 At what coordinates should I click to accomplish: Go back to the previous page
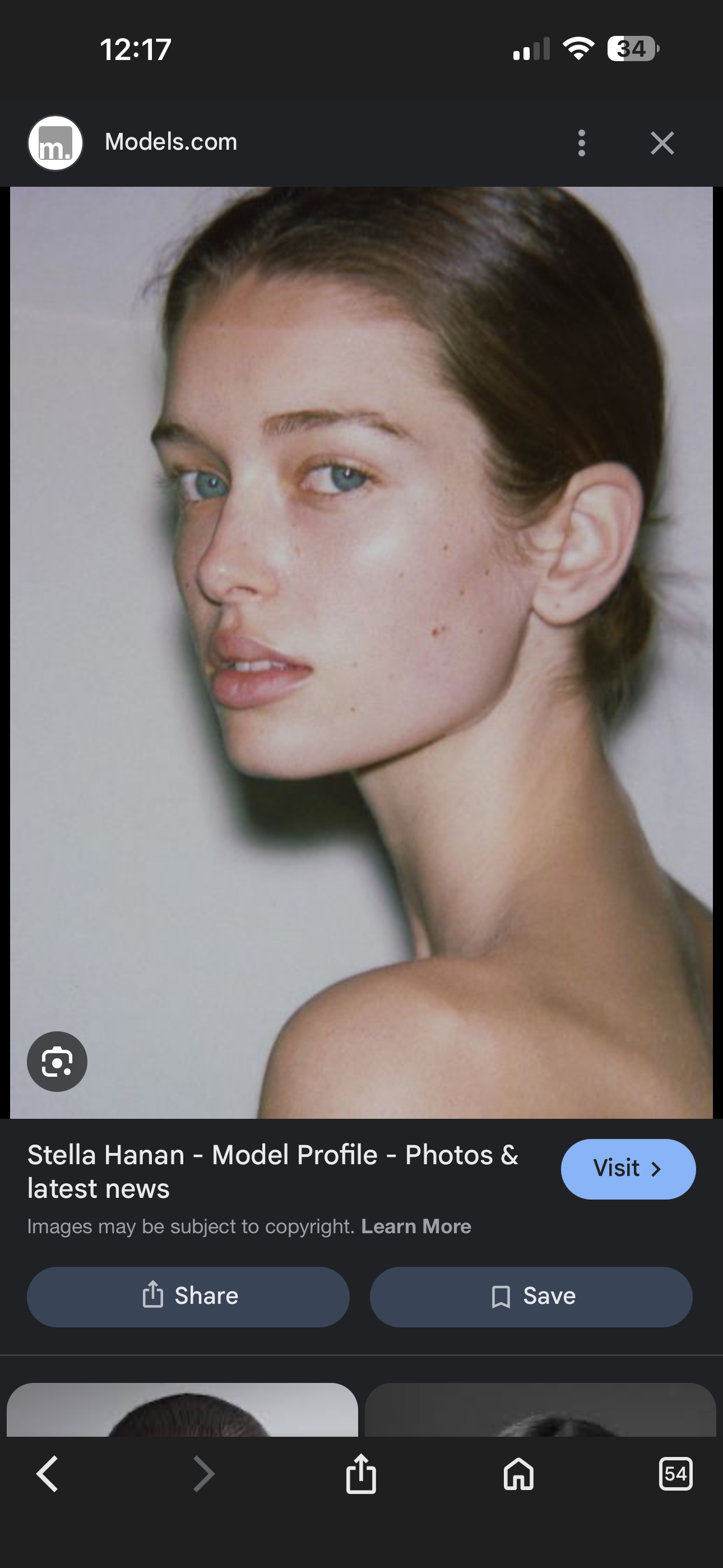[48, 1474]
